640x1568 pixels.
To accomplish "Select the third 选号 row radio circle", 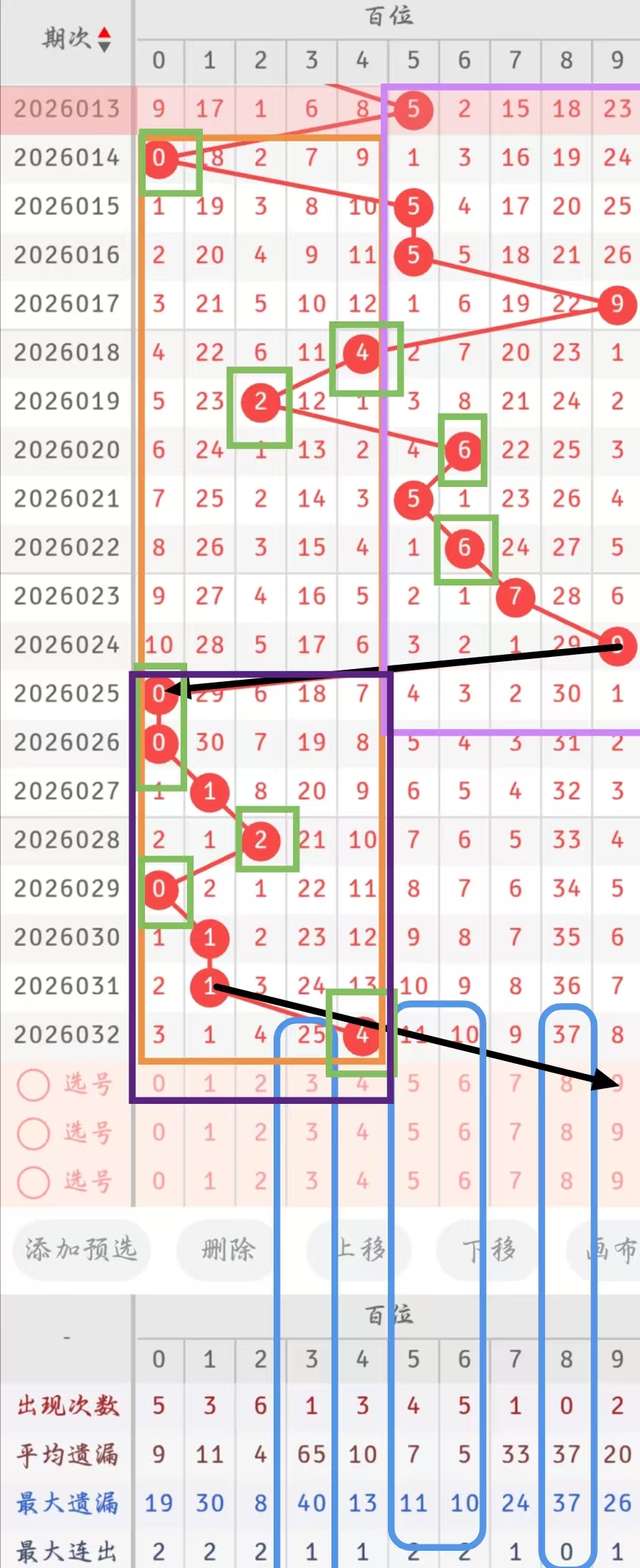I will 33,1181.
